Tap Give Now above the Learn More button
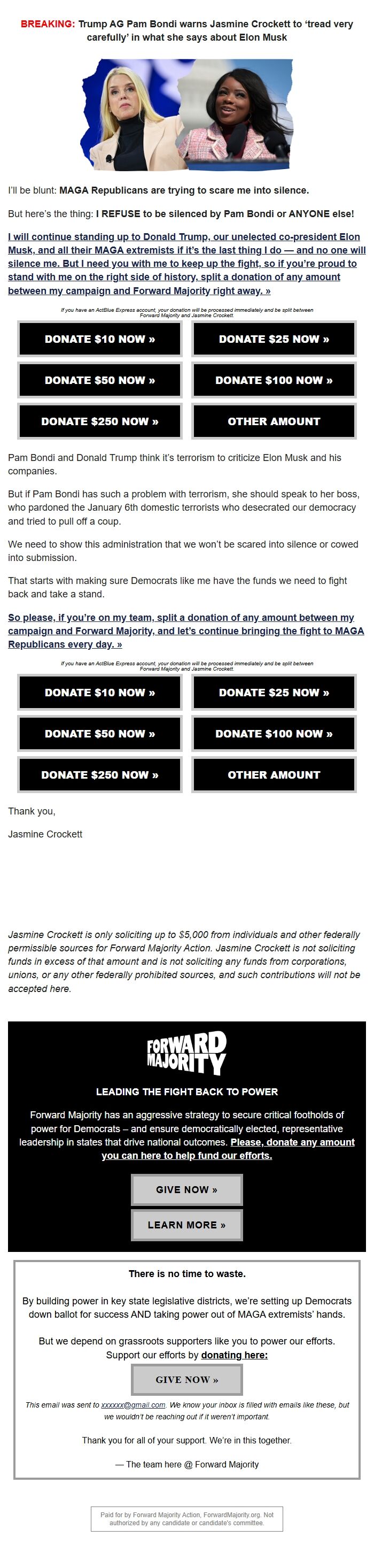374x1568 pixels. pyautogui.click(x=186, y=1189)
